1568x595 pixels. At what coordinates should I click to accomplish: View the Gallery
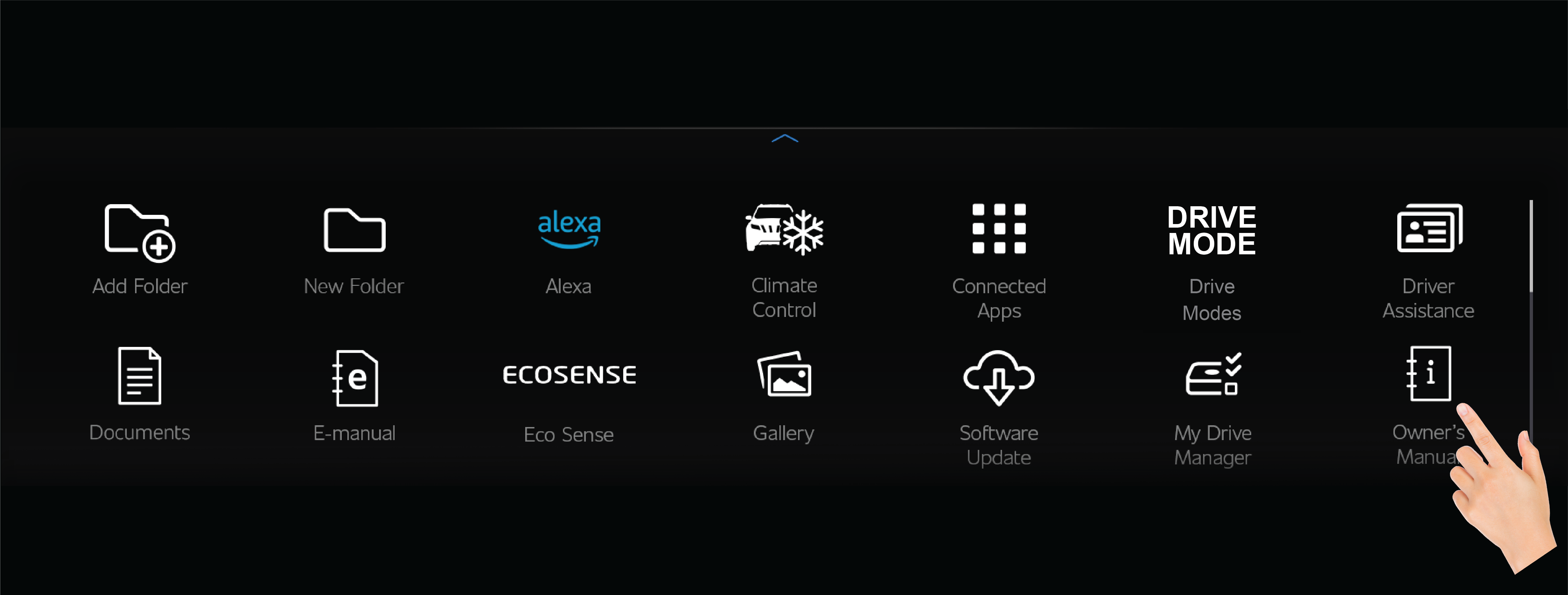point(784,376)
